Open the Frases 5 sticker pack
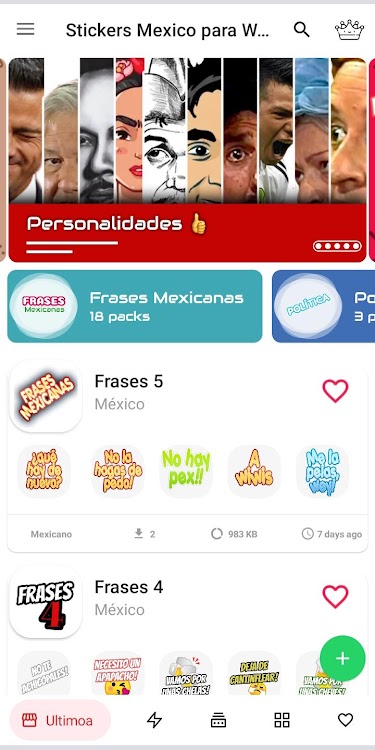This screenshot has height=750, width=375. click(188, 456)
